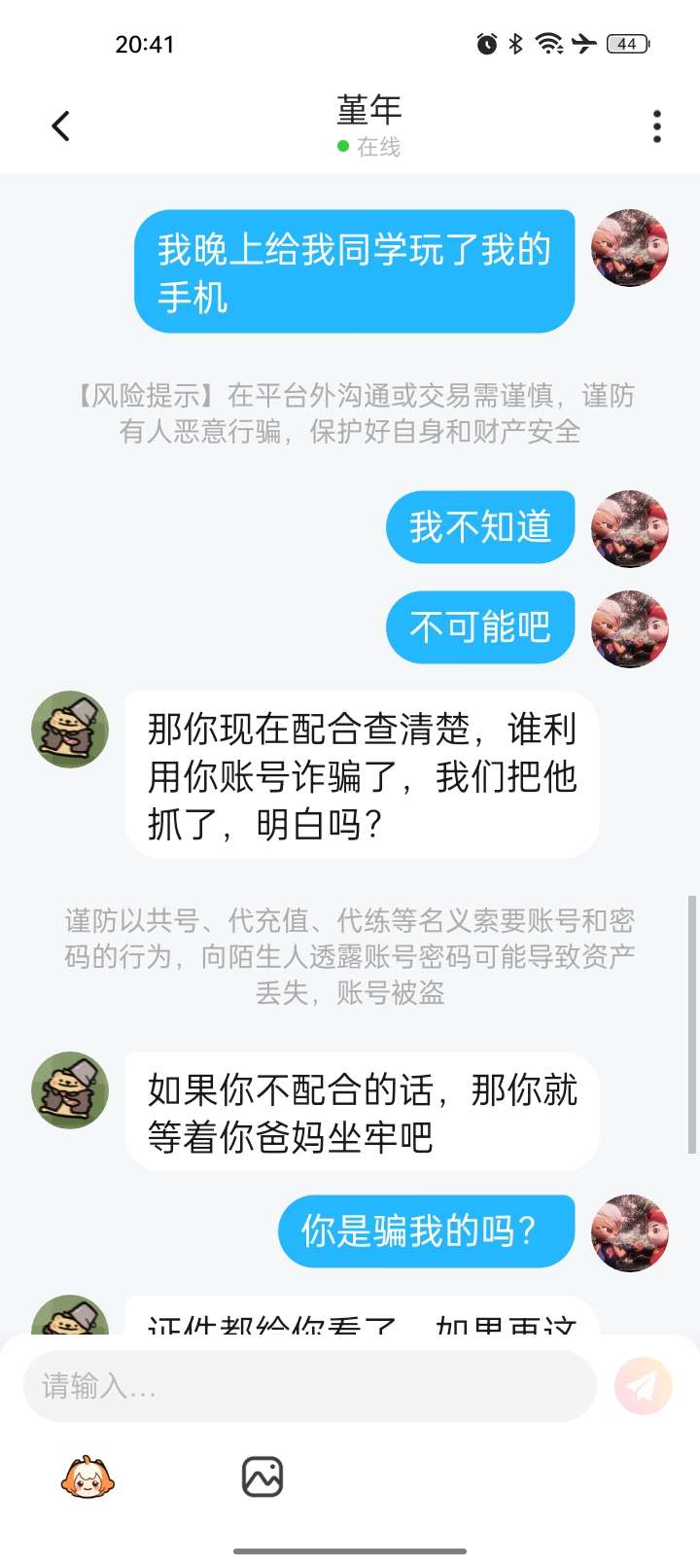View my avatar beside 我不知道 message
The height and width of the screenshot is (1568, 700).
point(630,528)
